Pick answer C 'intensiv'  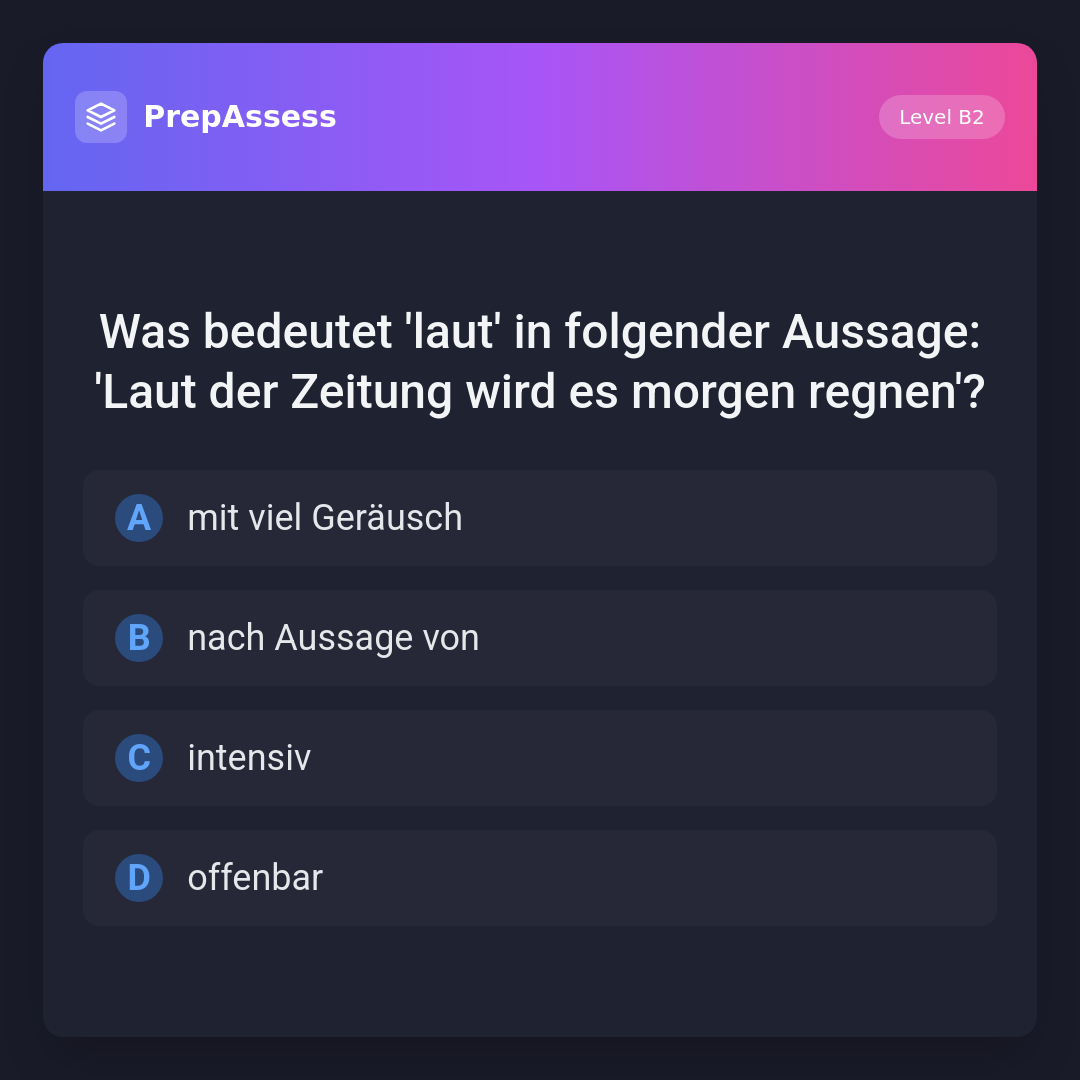pos(539,758)
